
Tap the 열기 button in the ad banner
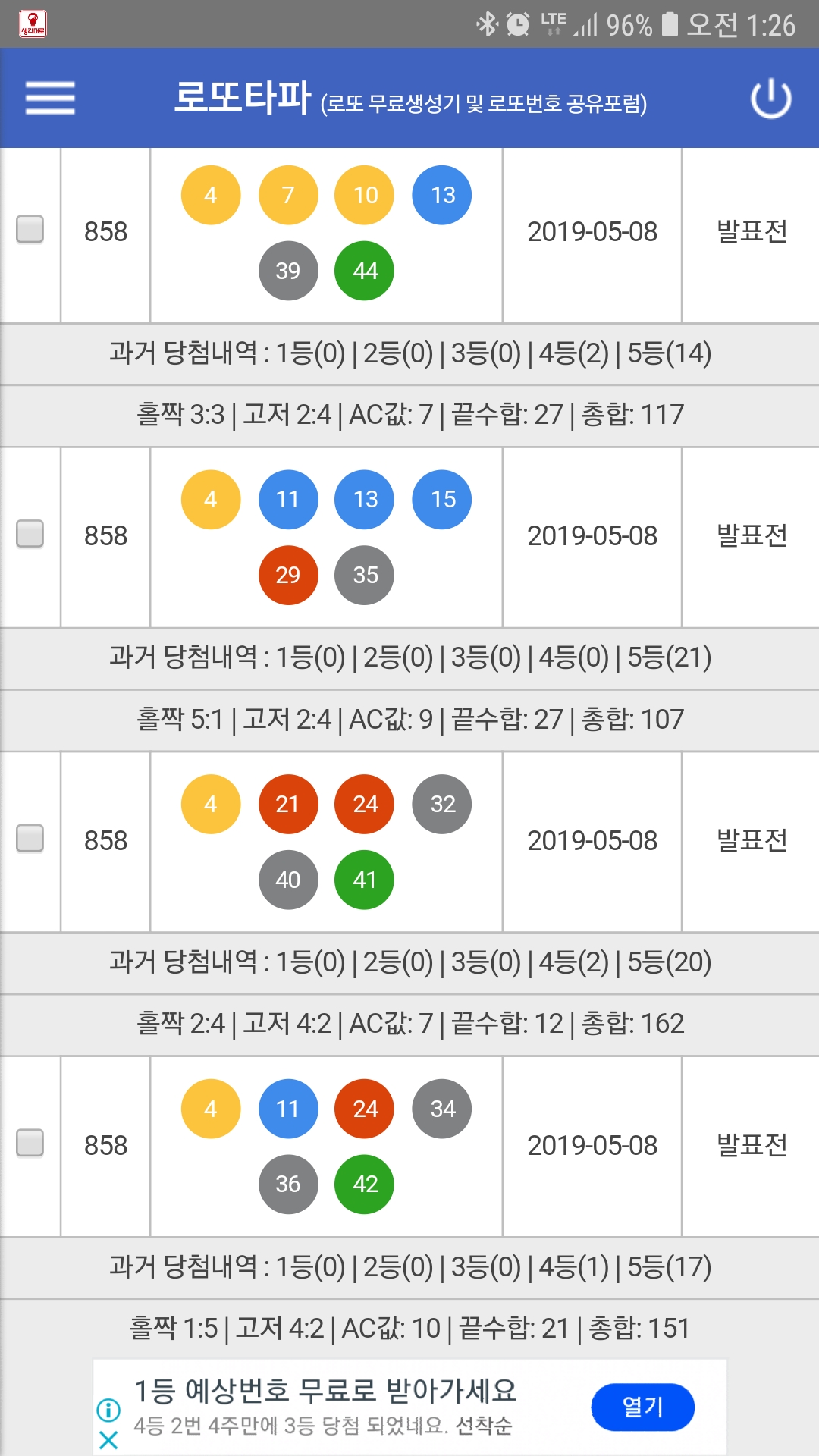point(642,1407)
